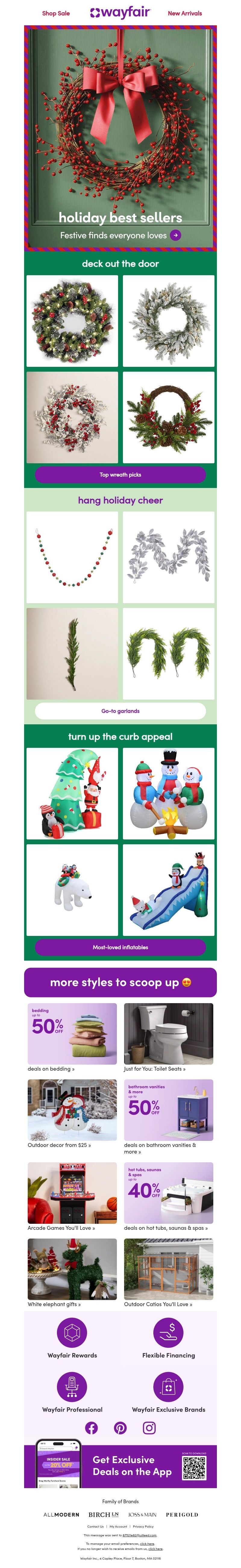This screenshot has height=1568, width=241.
Task: Open the Privacy Policy link
Action: tap(143, 1526)
